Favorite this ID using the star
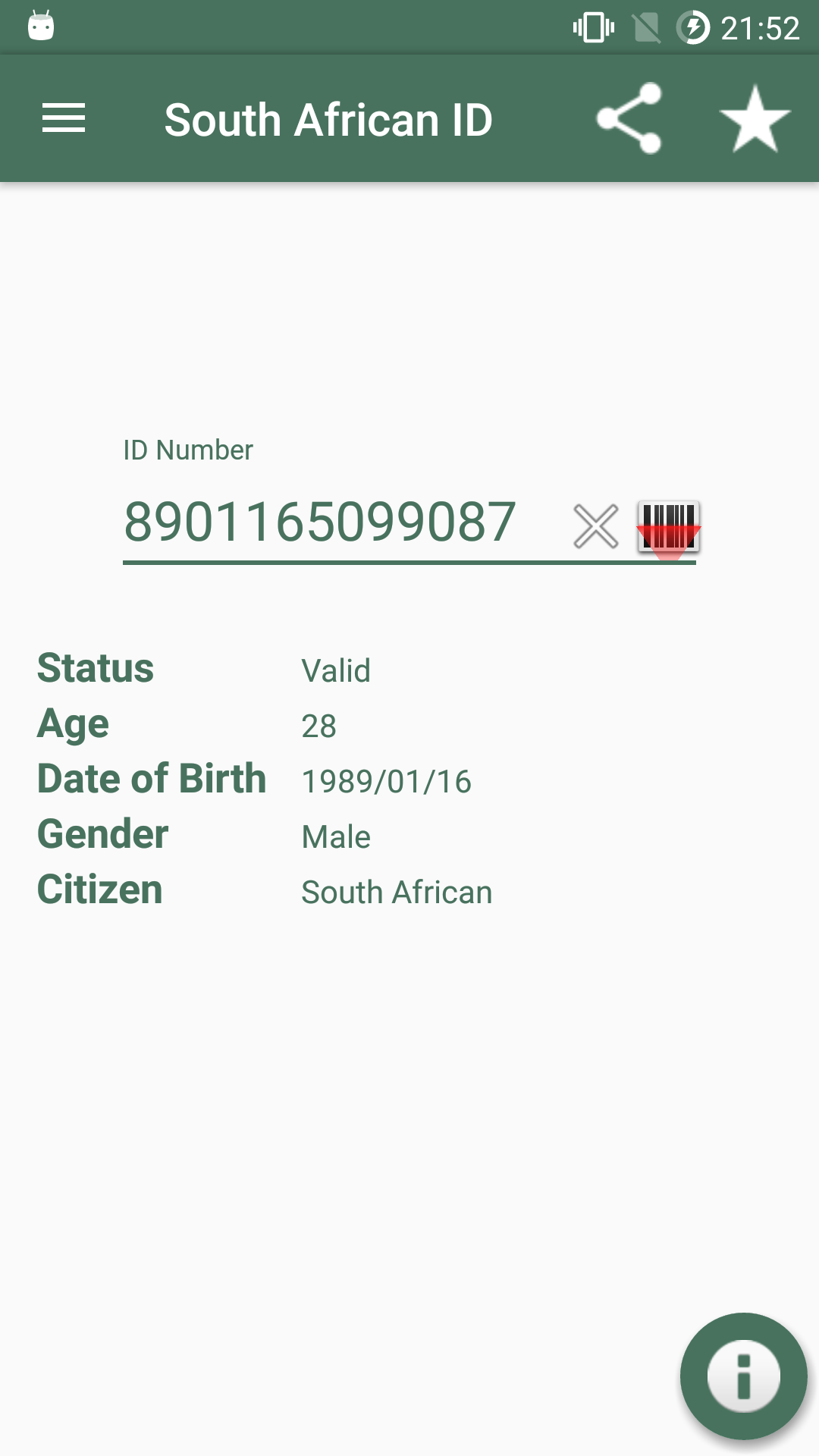 755,118
